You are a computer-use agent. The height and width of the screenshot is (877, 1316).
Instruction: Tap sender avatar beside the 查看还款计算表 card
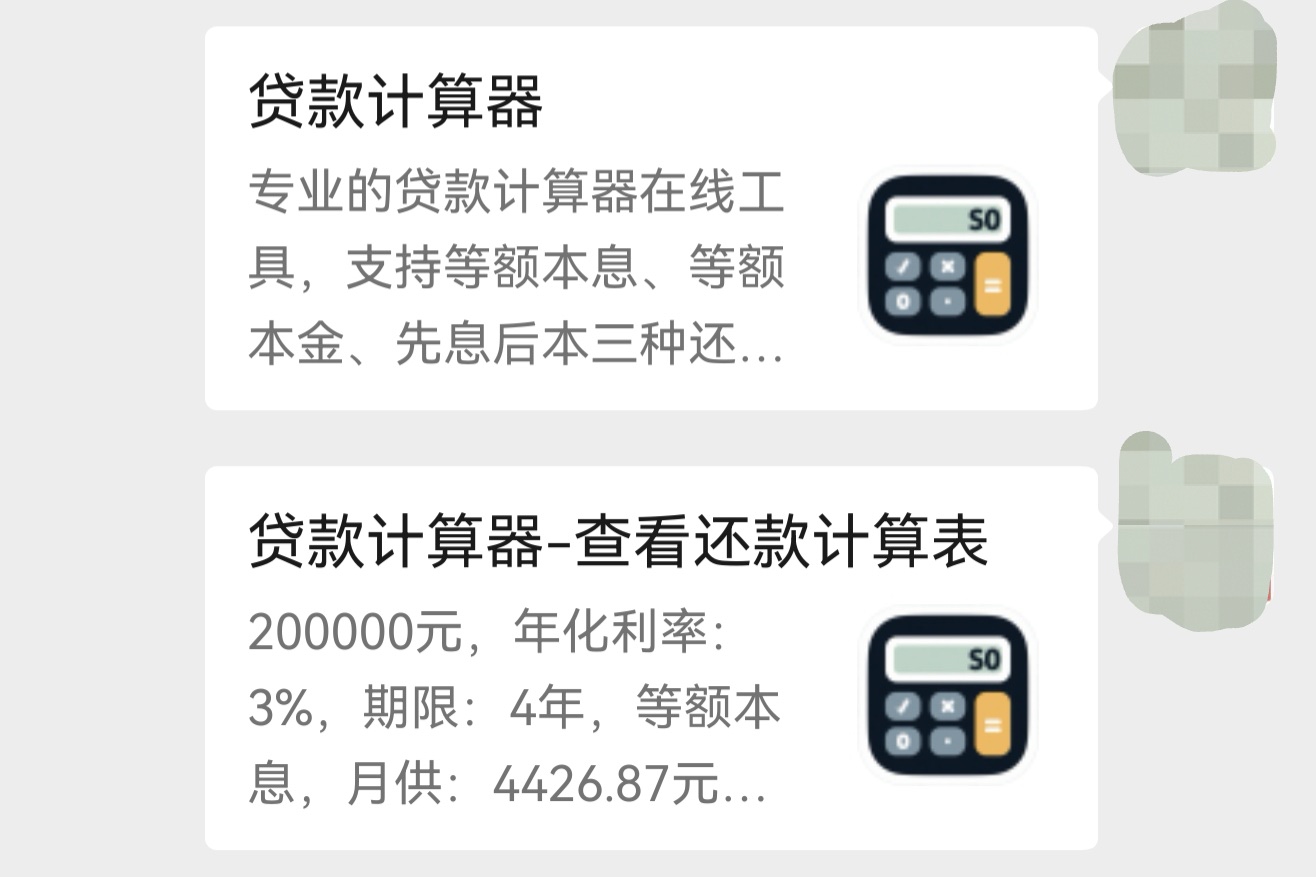pyautogui.click(x=1196, y=530)
